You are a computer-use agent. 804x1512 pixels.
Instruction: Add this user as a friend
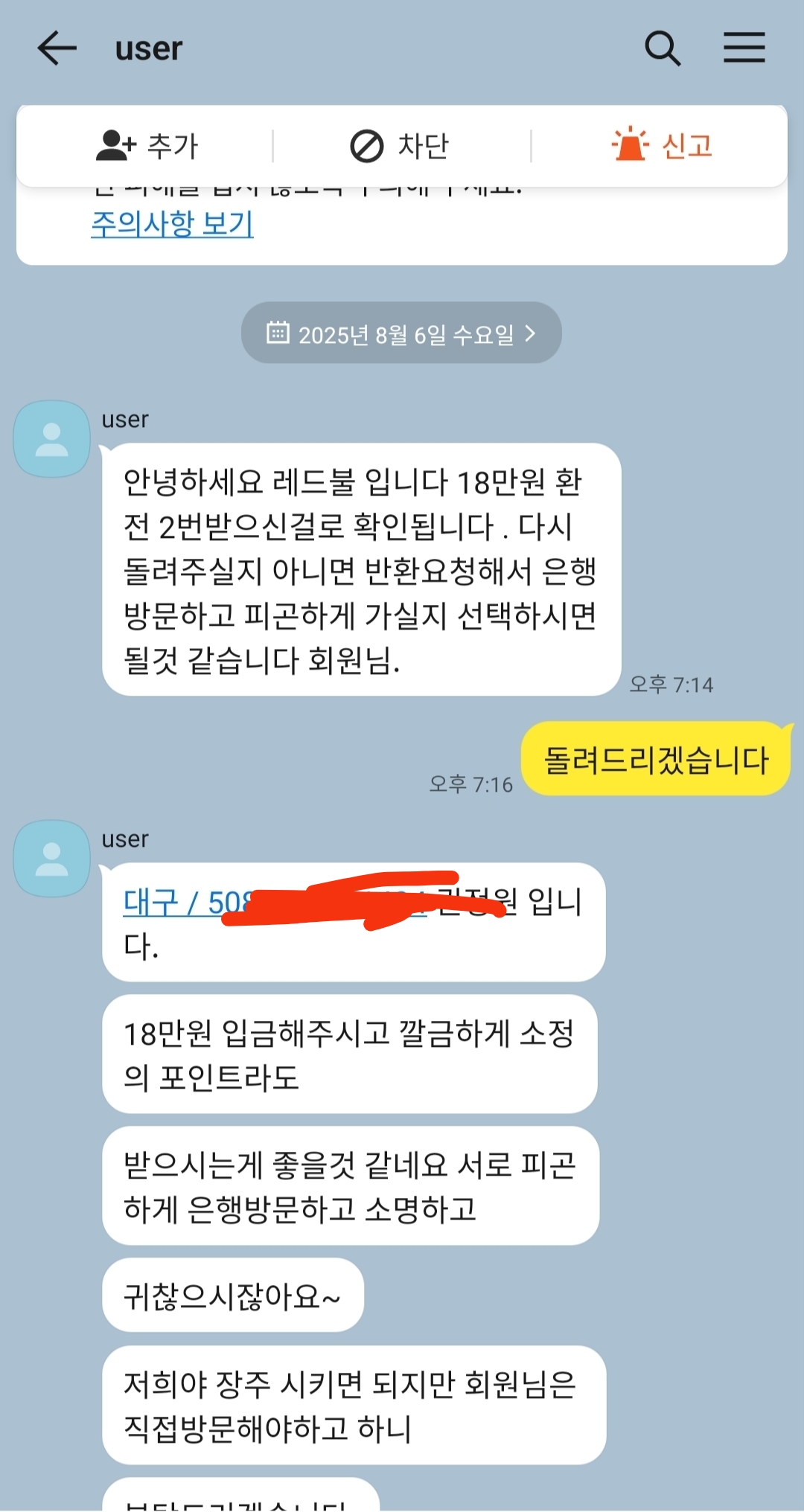tap(147, 146)
